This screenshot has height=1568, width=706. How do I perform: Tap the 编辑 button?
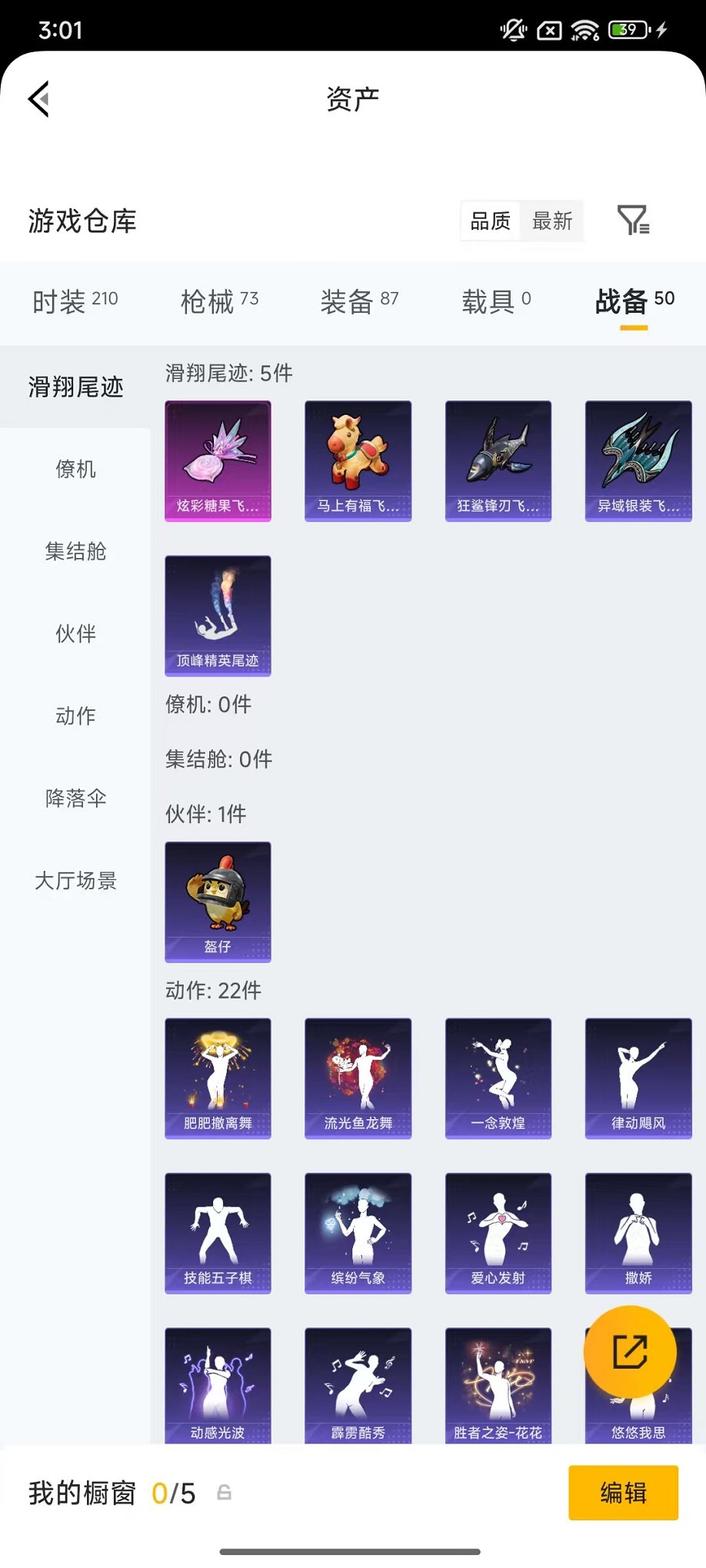(624, 1492)
